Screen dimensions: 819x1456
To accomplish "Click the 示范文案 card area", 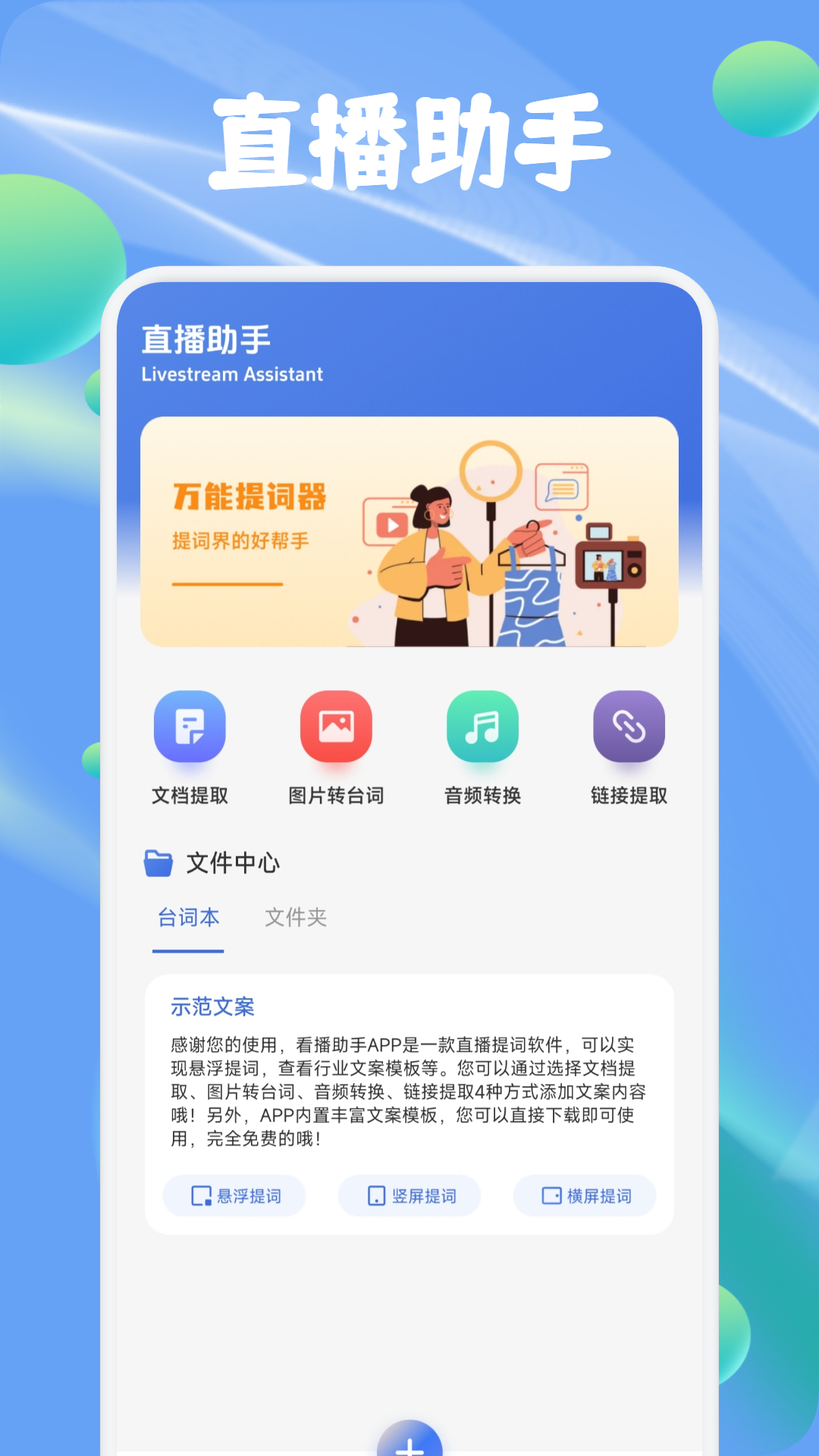I will pos(409,1100).
